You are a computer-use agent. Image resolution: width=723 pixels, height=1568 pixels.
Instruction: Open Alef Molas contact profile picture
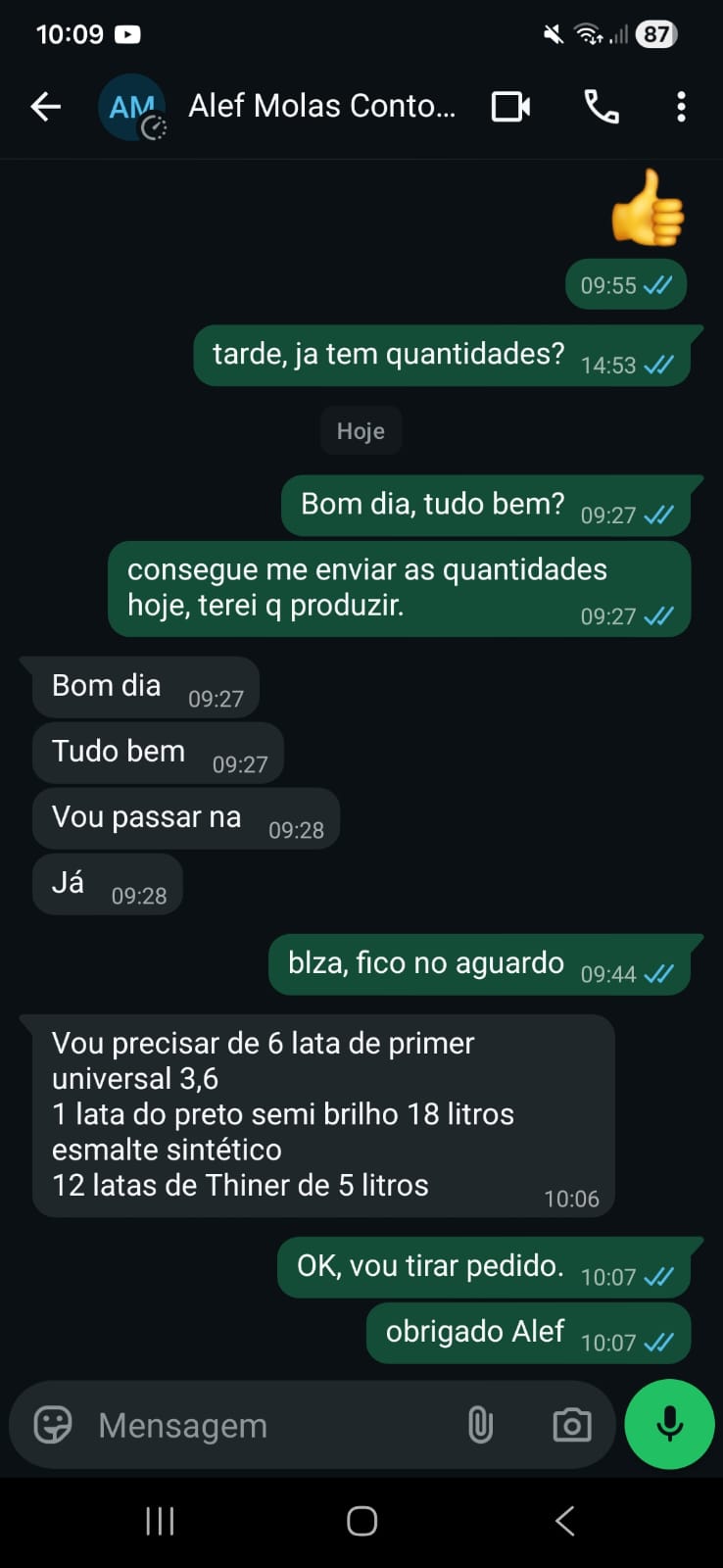[131, 107]
